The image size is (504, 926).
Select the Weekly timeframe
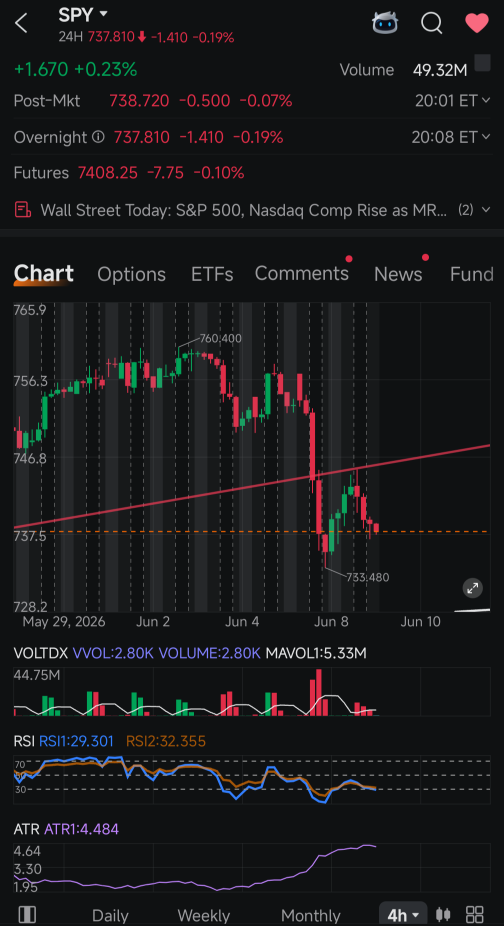pos(204,915)
